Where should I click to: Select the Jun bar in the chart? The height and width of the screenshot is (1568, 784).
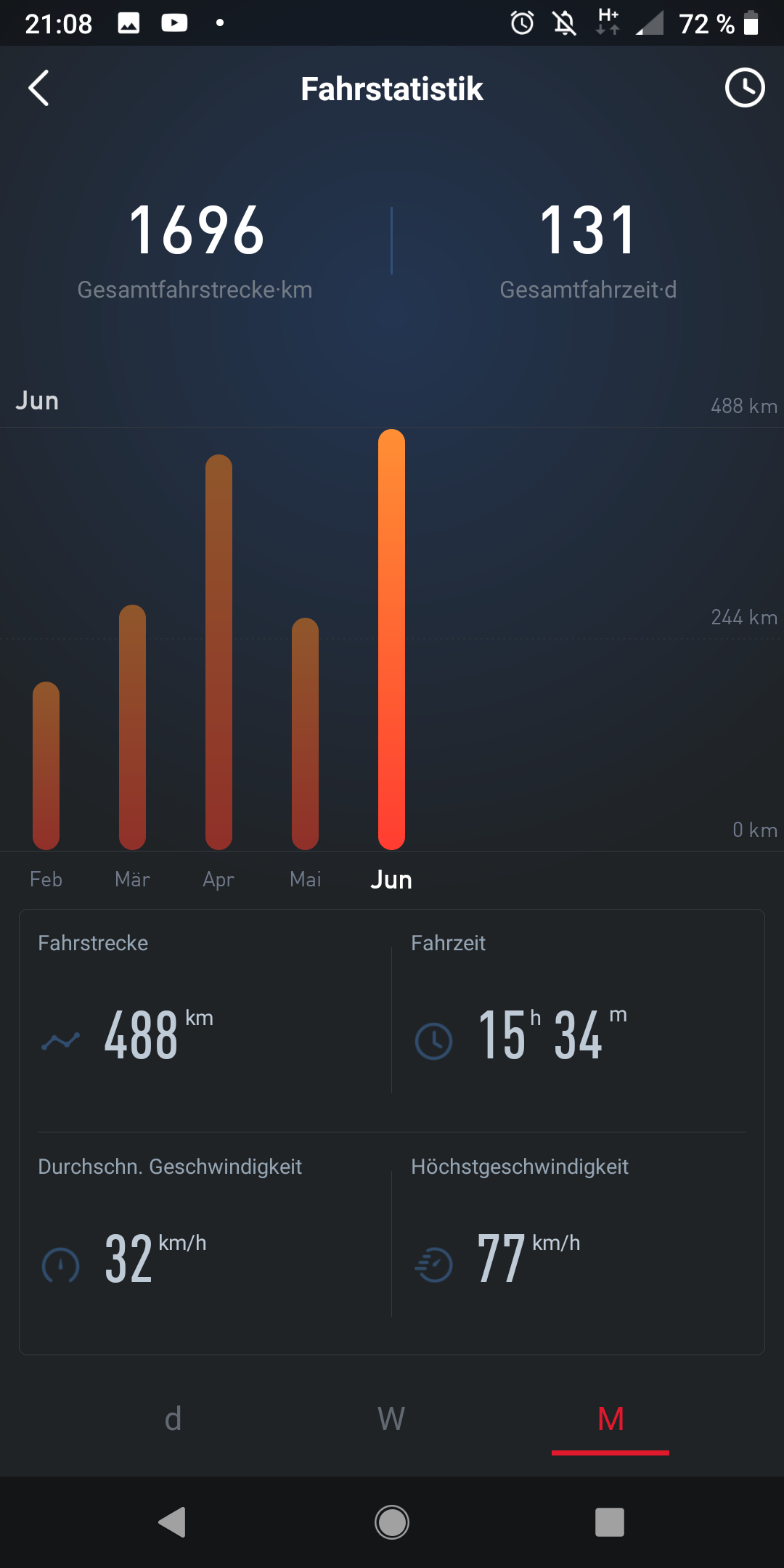pos(391,639)
